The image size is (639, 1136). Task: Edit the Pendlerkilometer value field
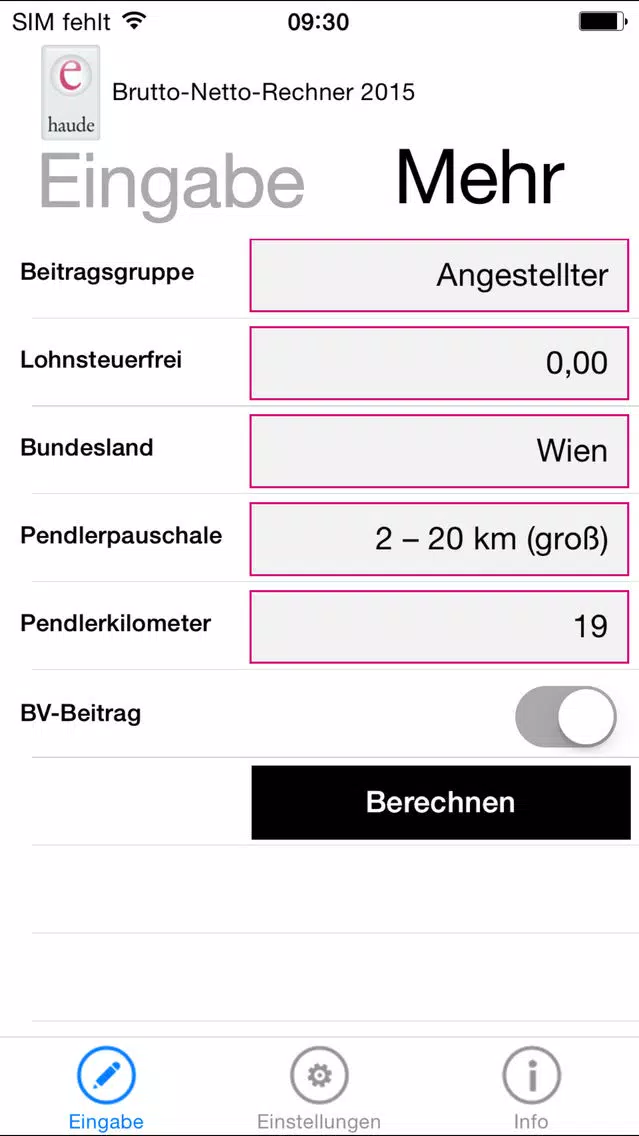pos(439,627)
